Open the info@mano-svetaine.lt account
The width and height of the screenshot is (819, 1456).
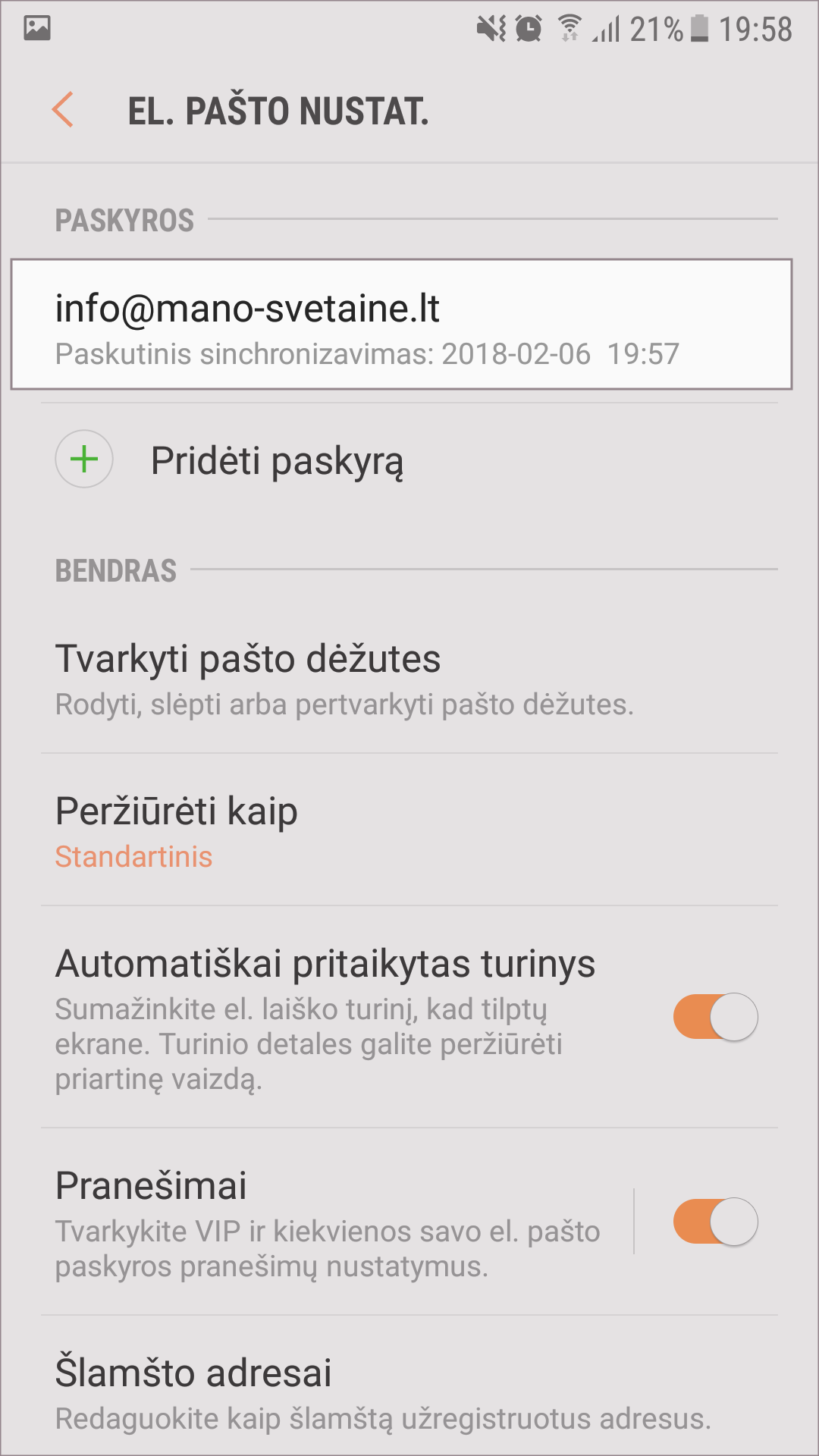pyautogui.click(x=400, y=325)
